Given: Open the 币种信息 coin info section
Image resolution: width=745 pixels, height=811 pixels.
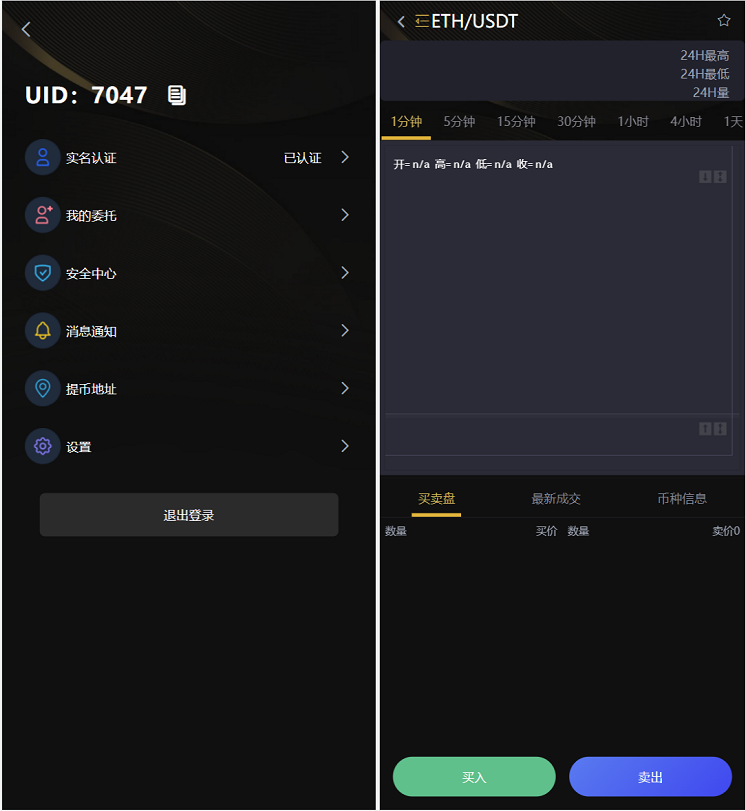Looking at the screenshot, I should coord(683,498).
